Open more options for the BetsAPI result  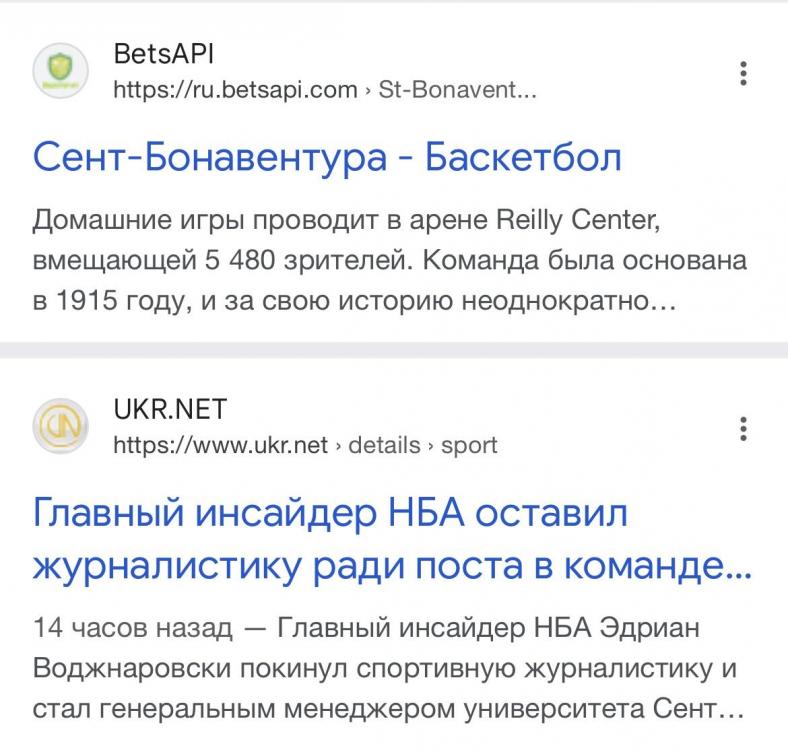tap(743, 74)
